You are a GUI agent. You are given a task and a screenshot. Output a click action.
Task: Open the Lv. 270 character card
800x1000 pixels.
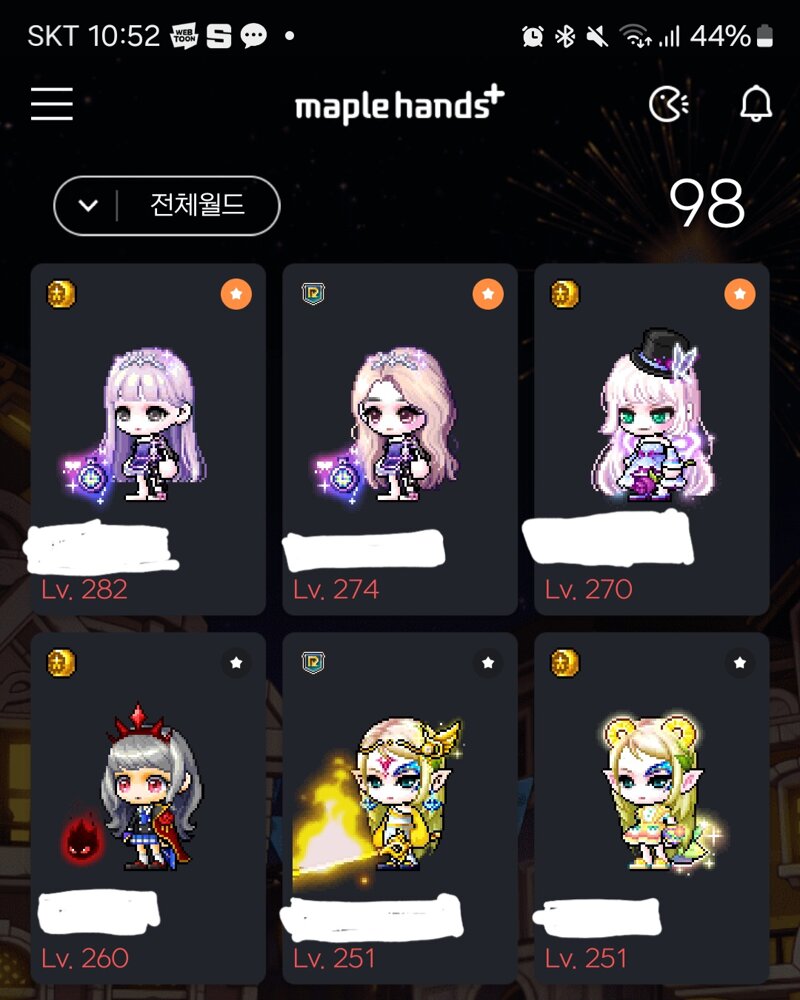[652, 440]
